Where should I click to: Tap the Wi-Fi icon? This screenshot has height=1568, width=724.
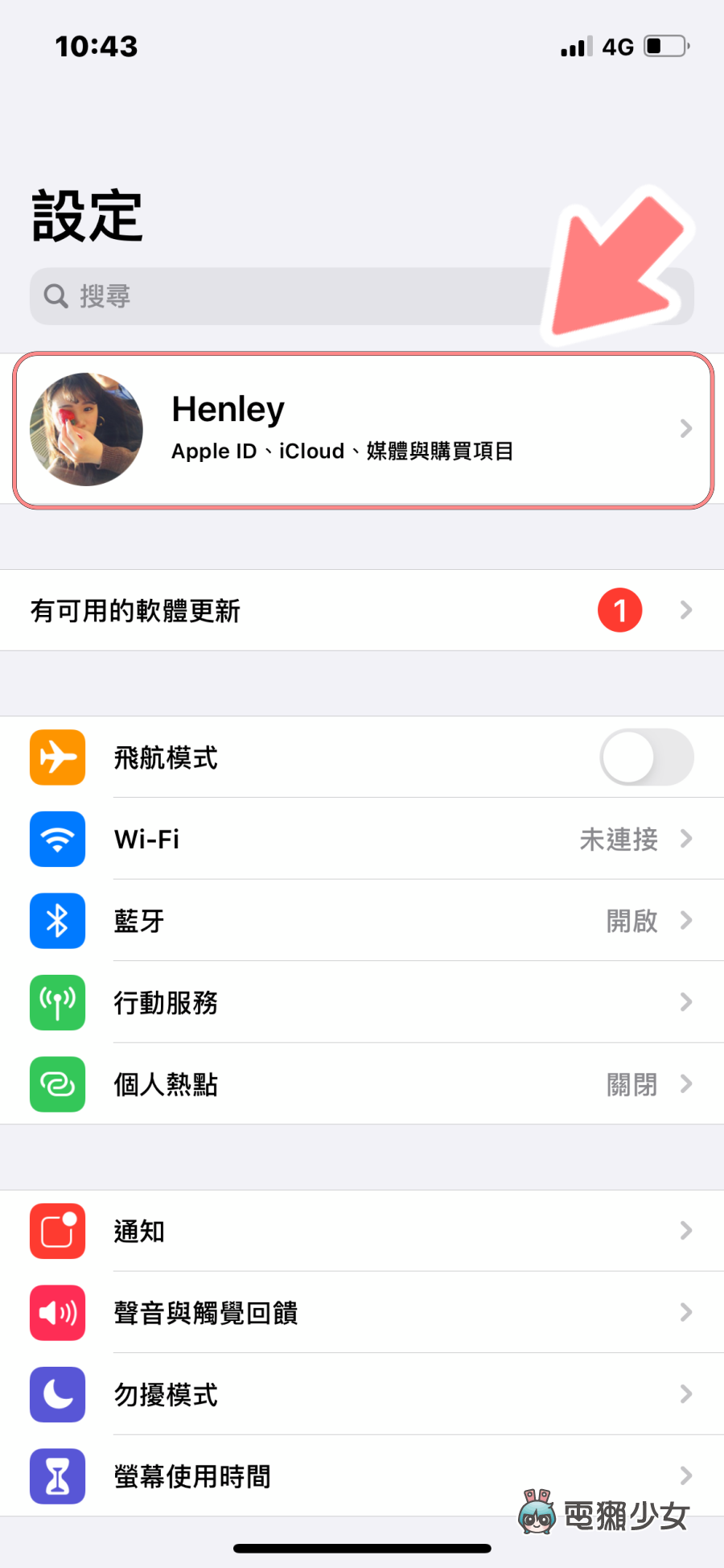point(57,840)
